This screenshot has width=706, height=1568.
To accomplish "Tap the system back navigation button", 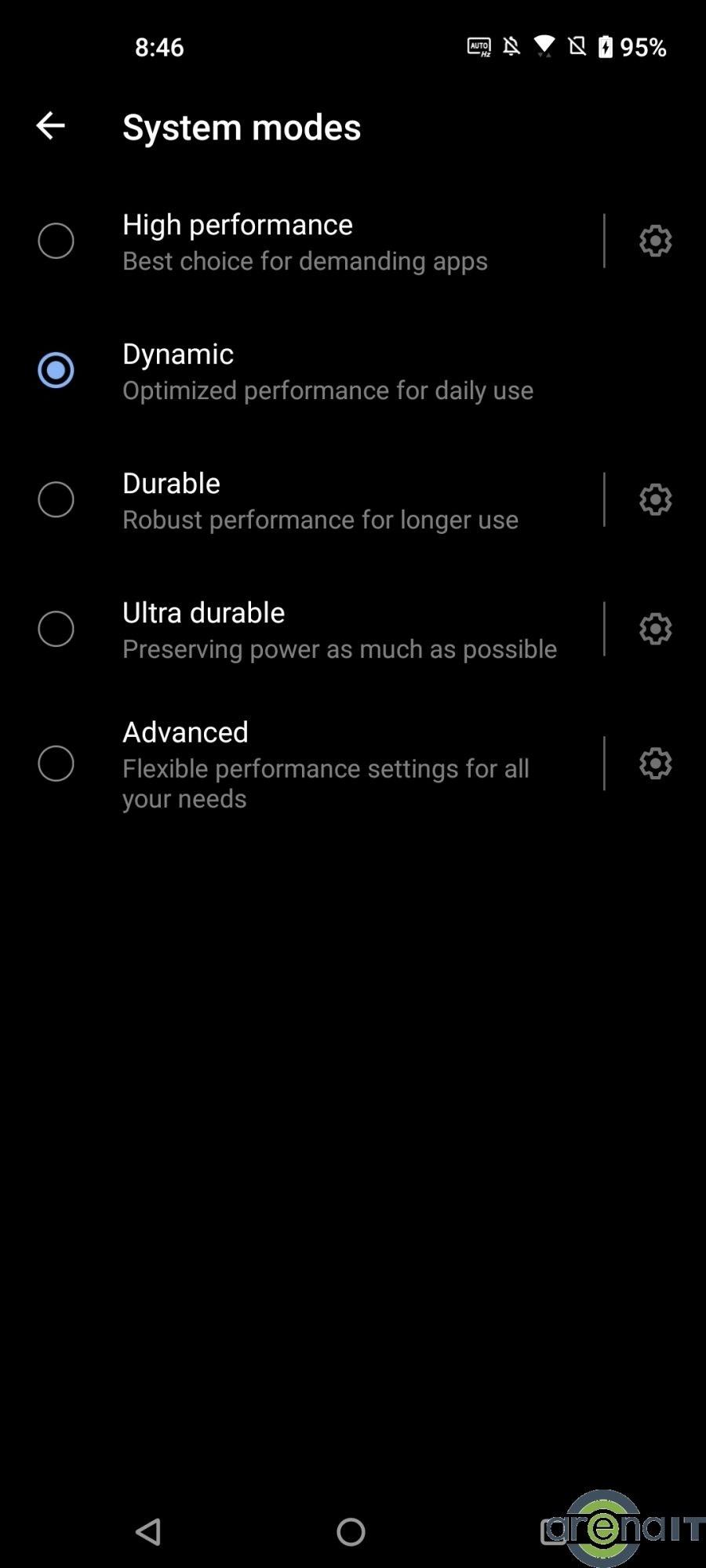I will tap(148, 1531).
